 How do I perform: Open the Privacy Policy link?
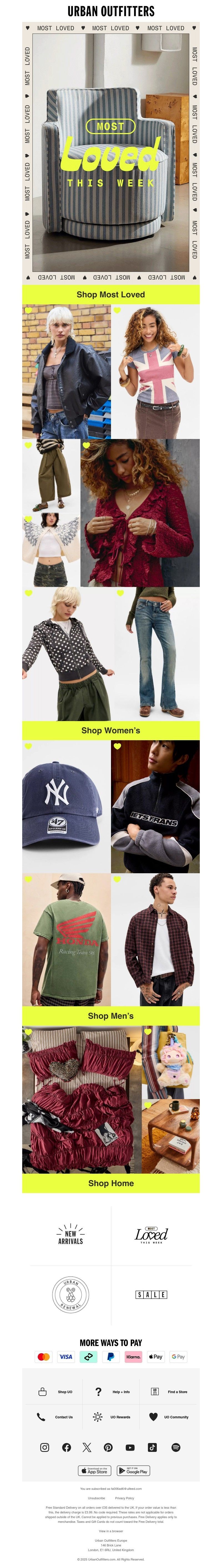click(x=124, y=1498)
